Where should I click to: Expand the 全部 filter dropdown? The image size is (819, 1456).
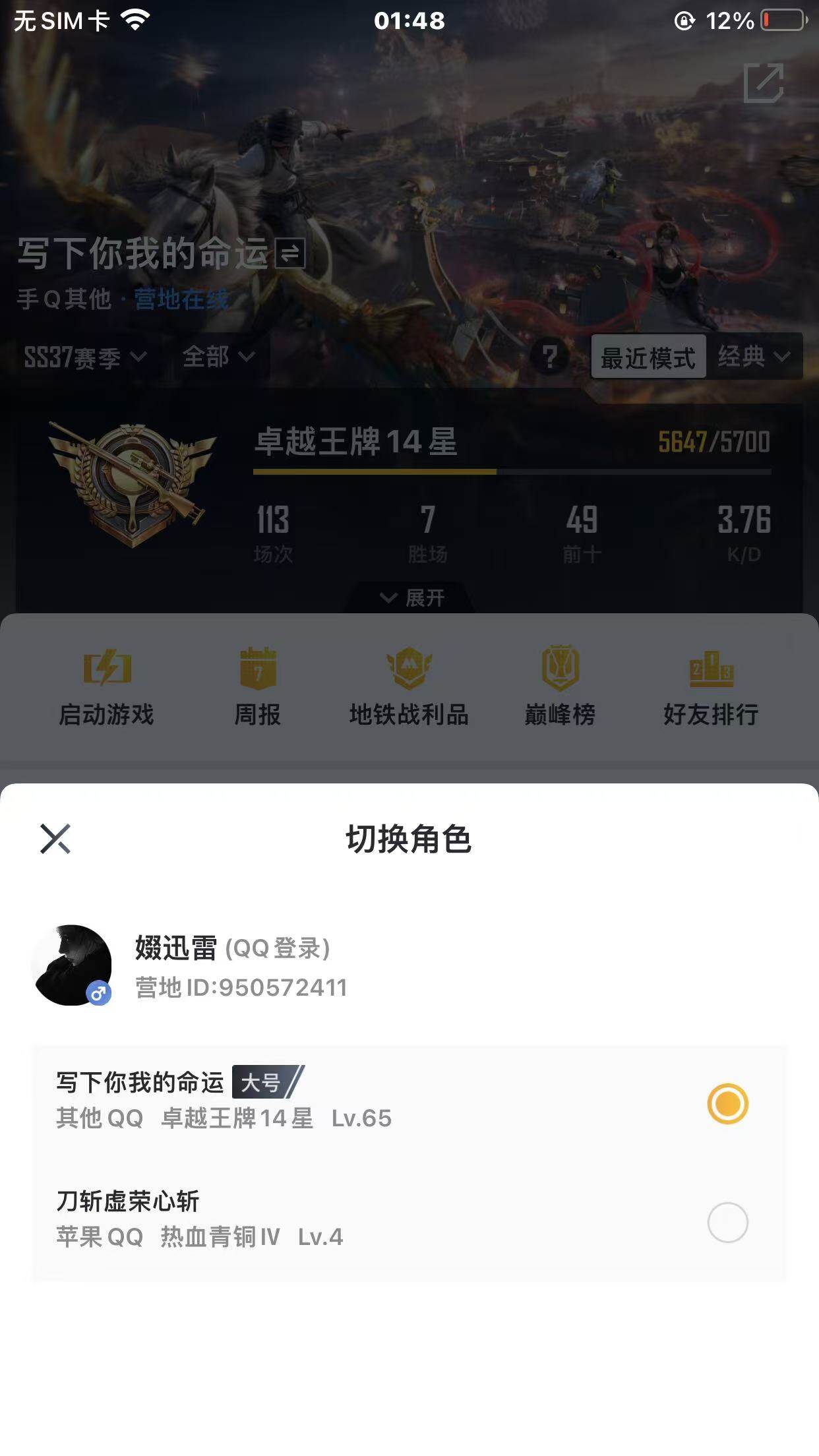218,357
